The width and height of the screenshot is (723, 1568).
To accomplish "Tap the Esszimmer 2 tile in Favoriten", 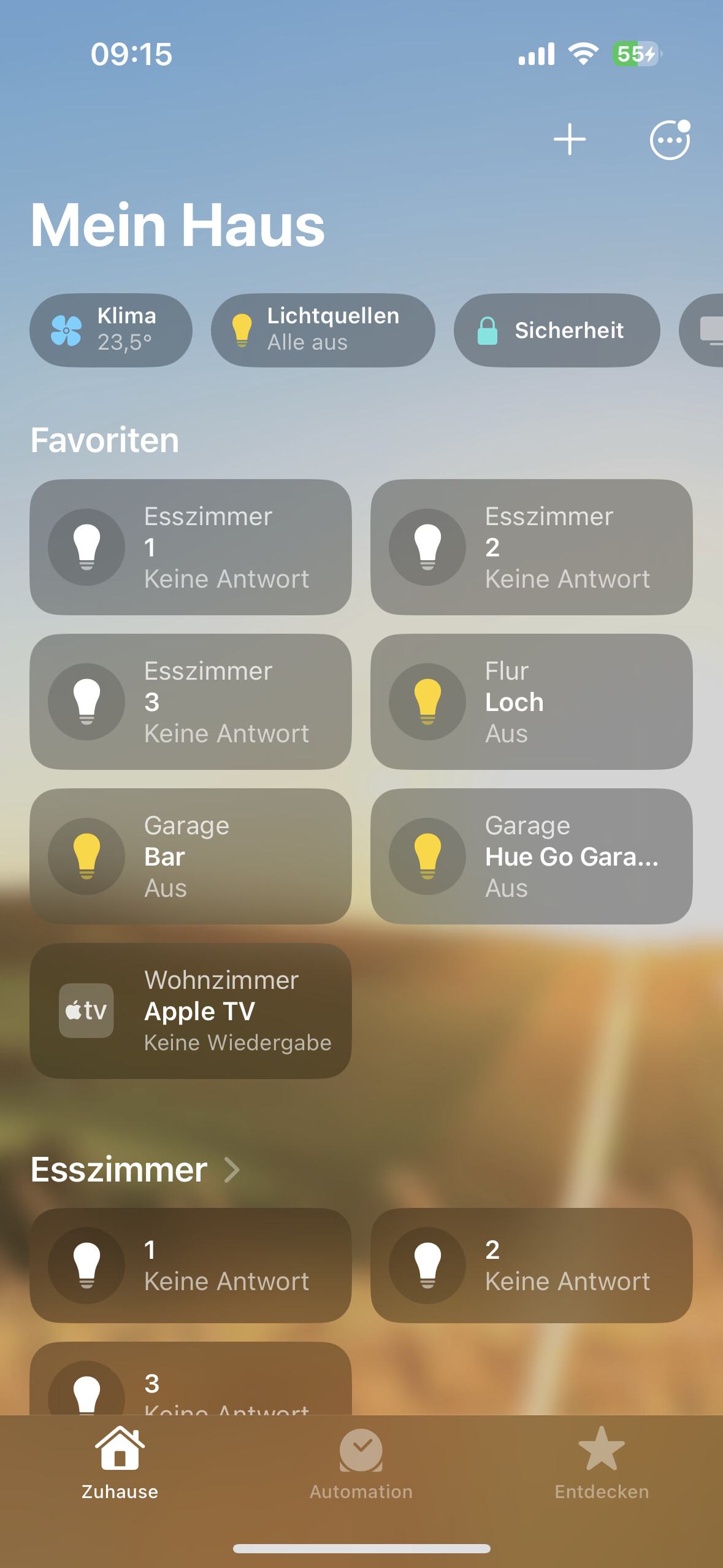I will pos(531,547).
